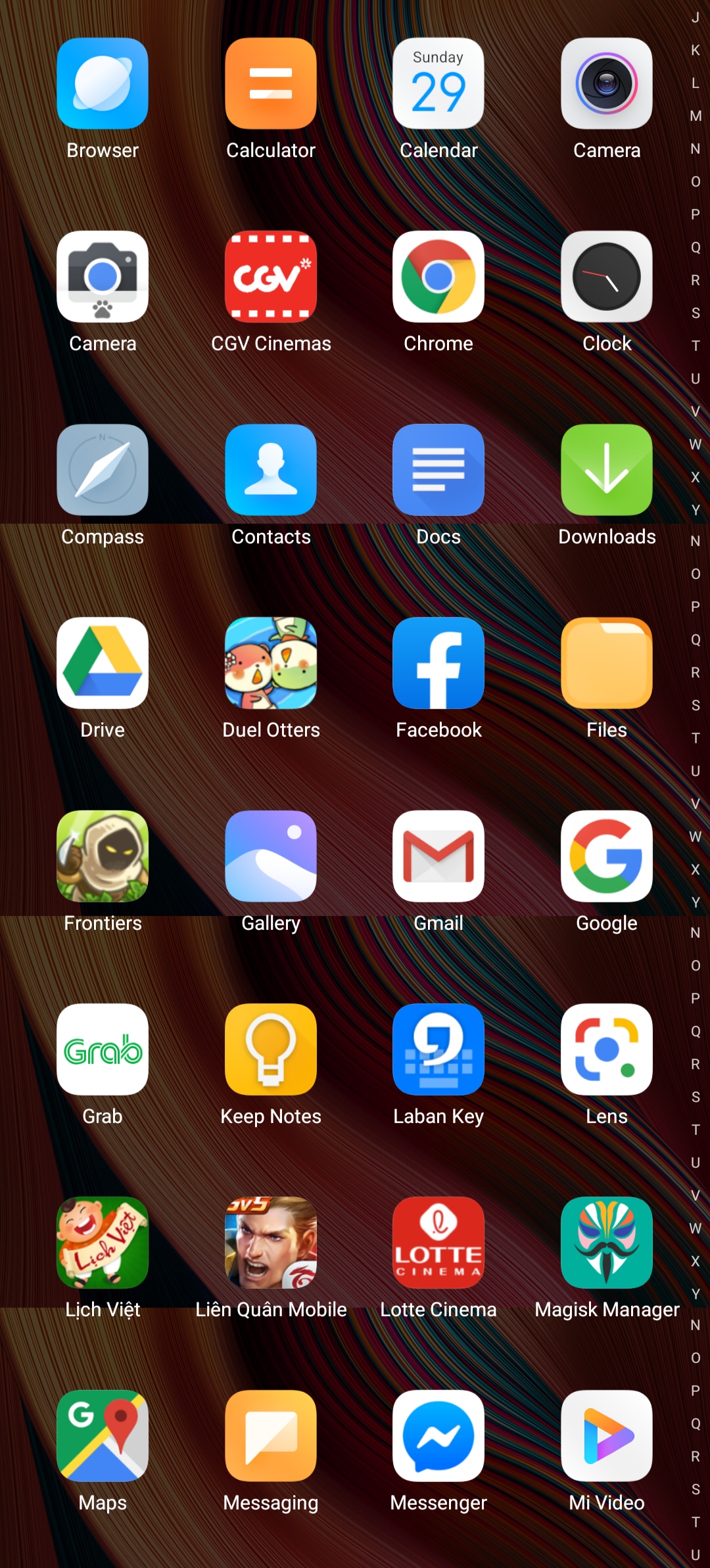710x1568 pixels.
Task: Open the Calendar app
Action: (x=438, y=83)
